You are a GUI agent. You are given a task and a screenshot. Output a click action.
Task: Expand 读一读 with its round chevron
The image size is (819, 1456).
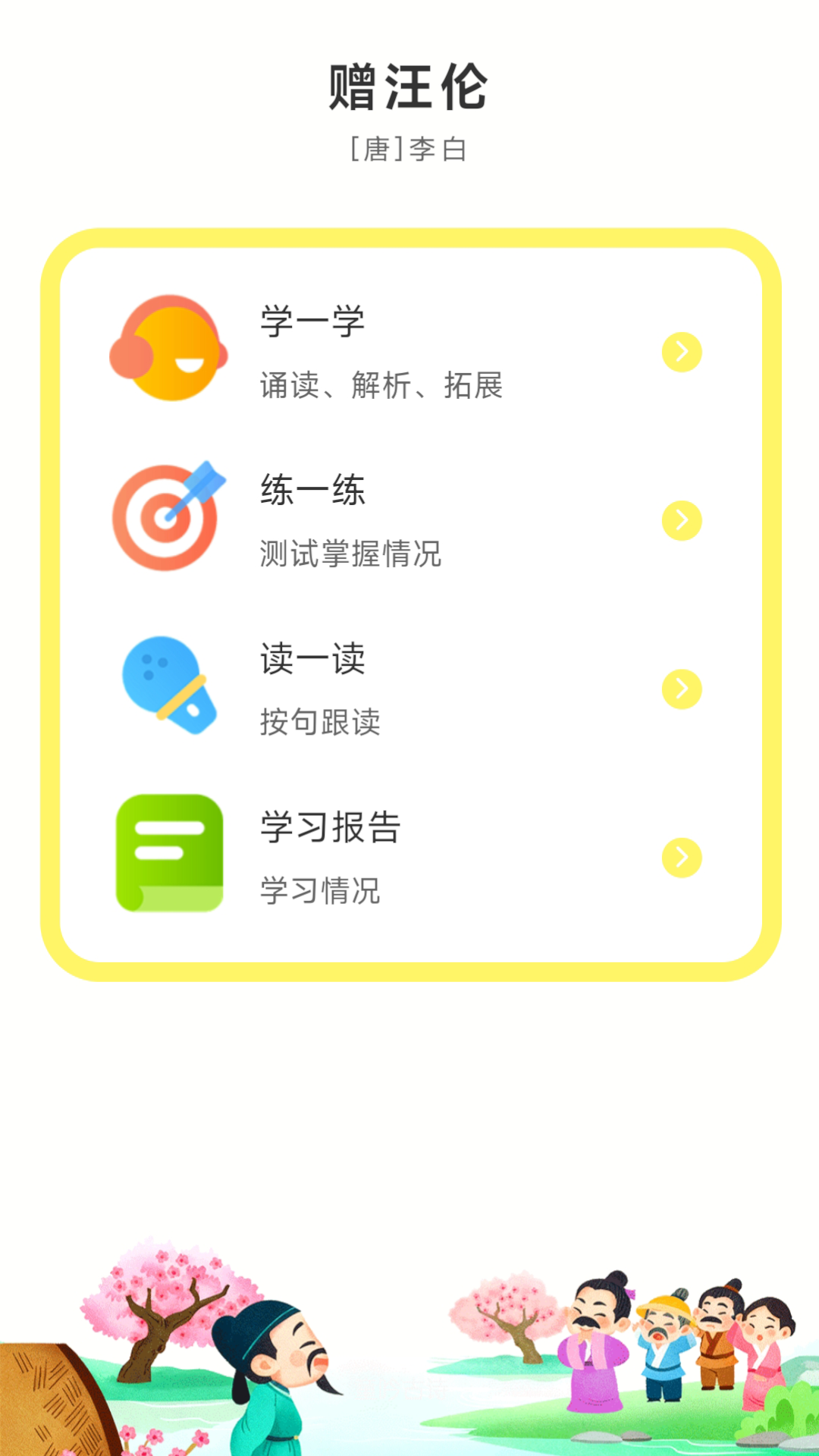(x=681, y=690)
